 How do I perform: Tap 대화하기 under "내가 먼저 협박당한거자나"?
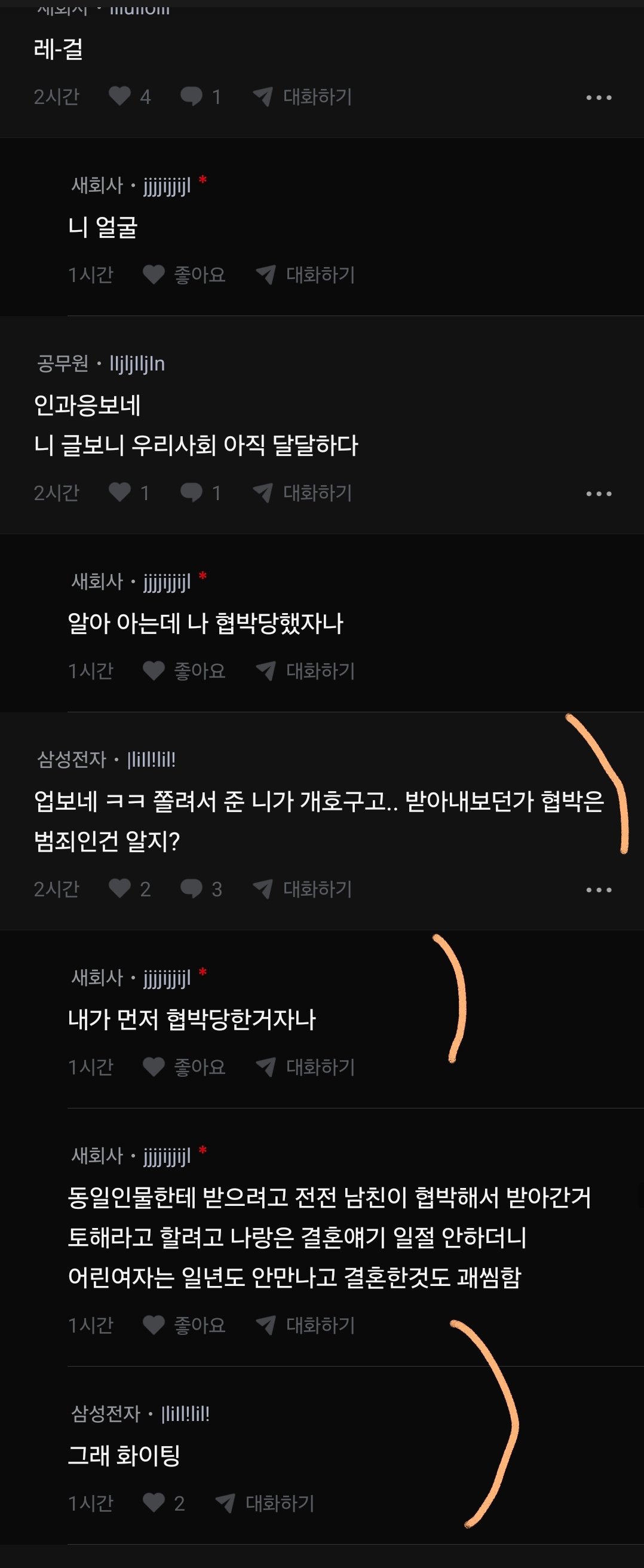coord(306,1067)
